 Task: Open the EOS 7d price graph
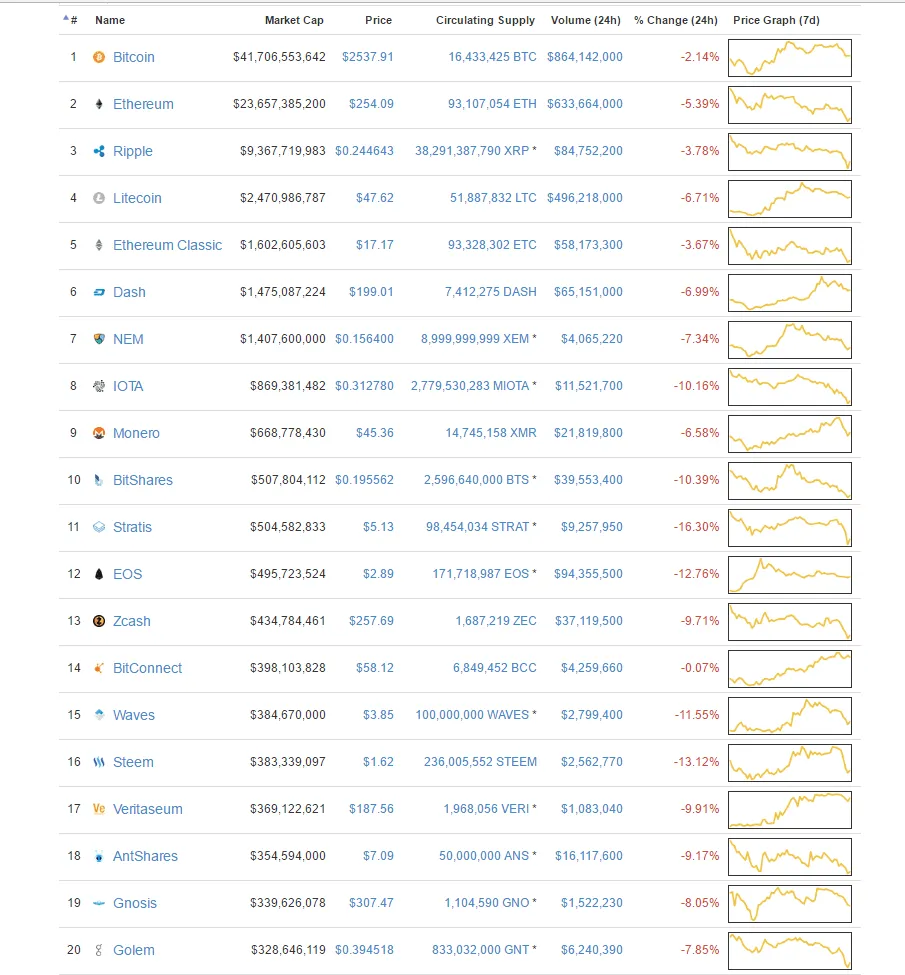coord(789,575)
